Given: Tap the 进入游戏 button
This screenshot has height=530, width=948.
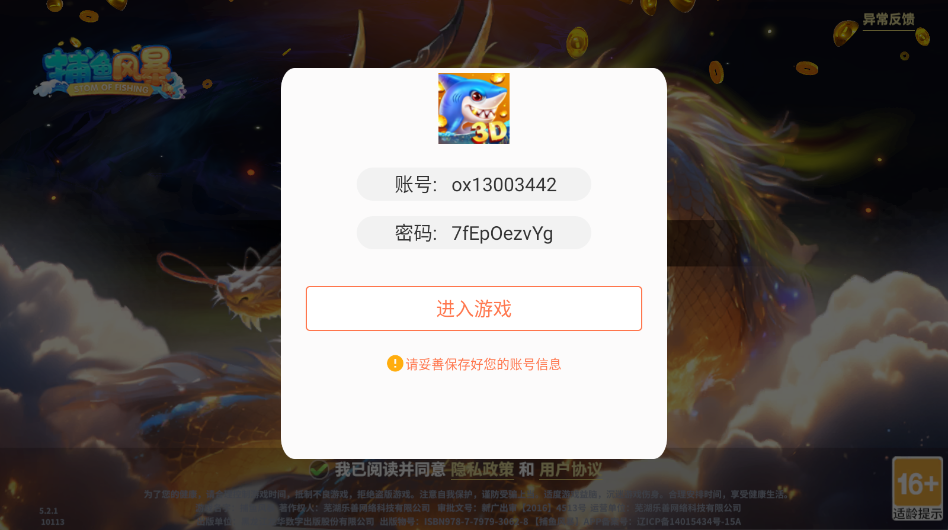Looking at the screenshot, I should click(473, 308).
